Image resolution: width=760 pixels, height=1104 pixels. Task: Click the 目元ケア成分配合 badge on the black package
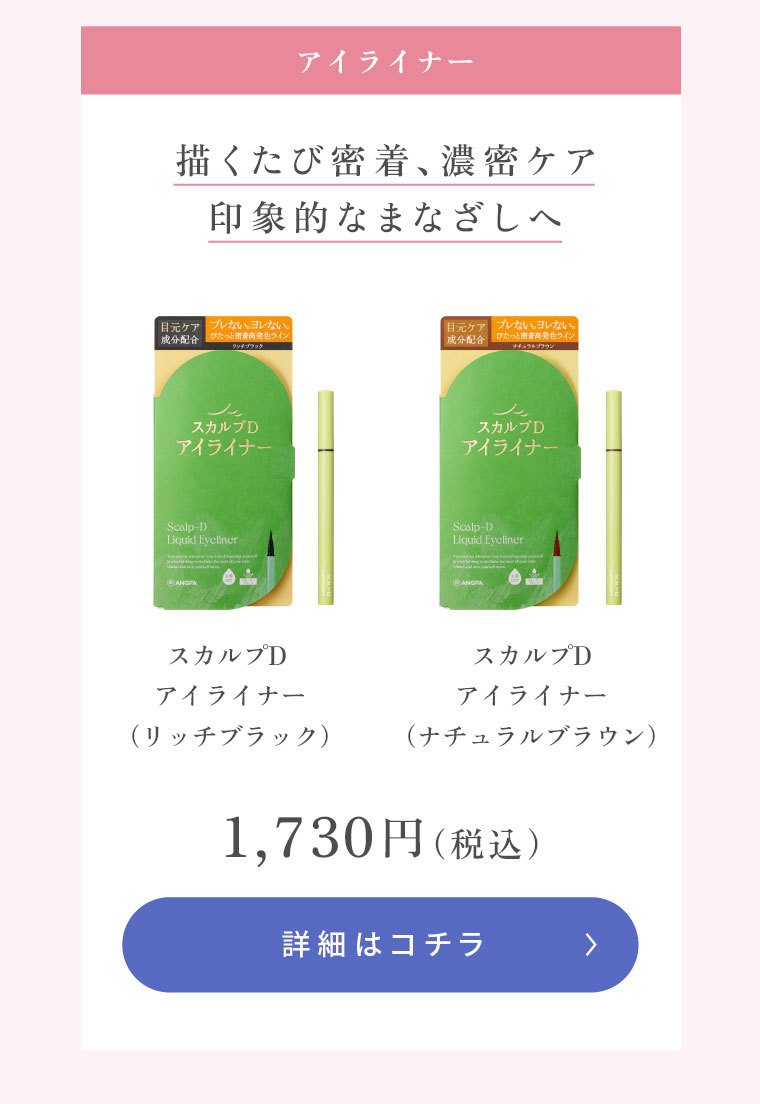click(179, 332)
